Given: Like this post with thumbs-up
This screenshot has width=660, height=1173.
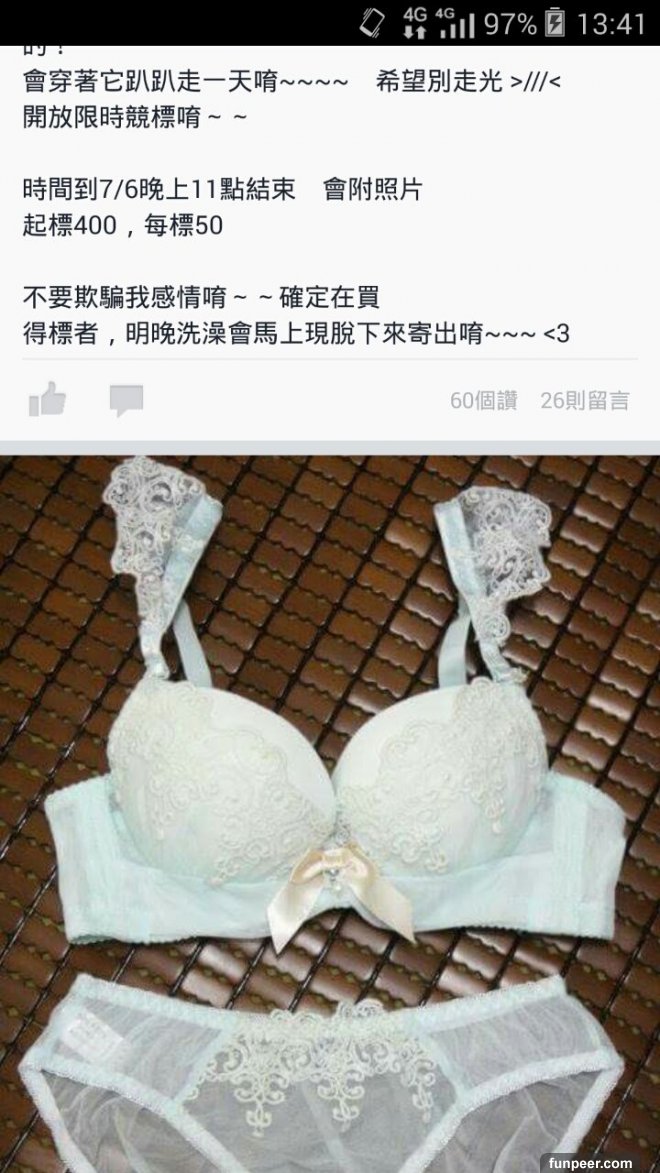Looking at the screenshot, I should [47, 401].
